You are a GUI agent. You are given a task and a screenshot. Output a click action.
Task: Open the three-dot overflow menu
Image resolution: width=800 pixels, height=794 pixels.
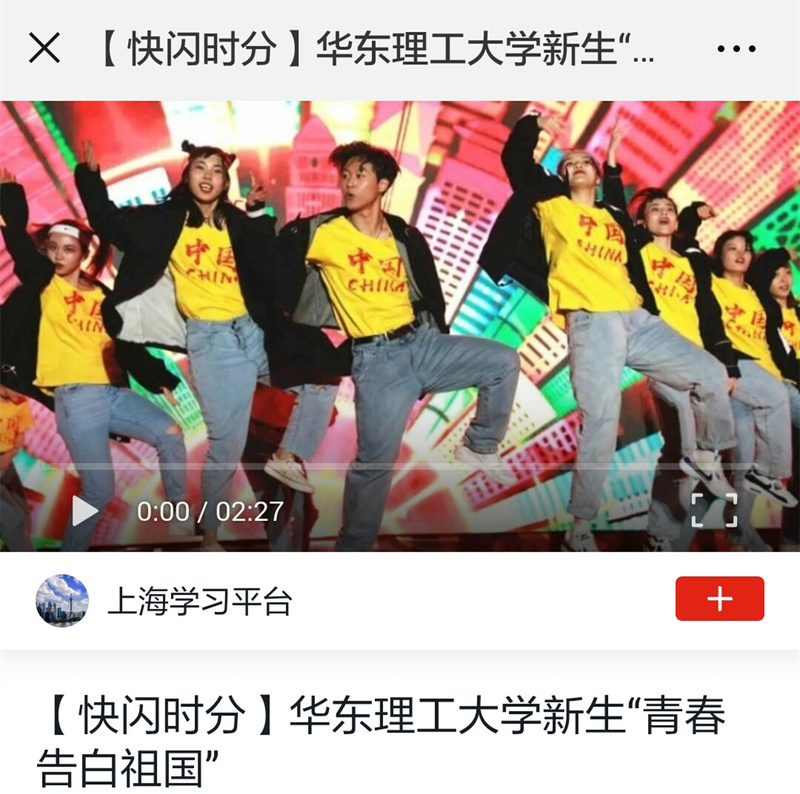click(736, 49)
